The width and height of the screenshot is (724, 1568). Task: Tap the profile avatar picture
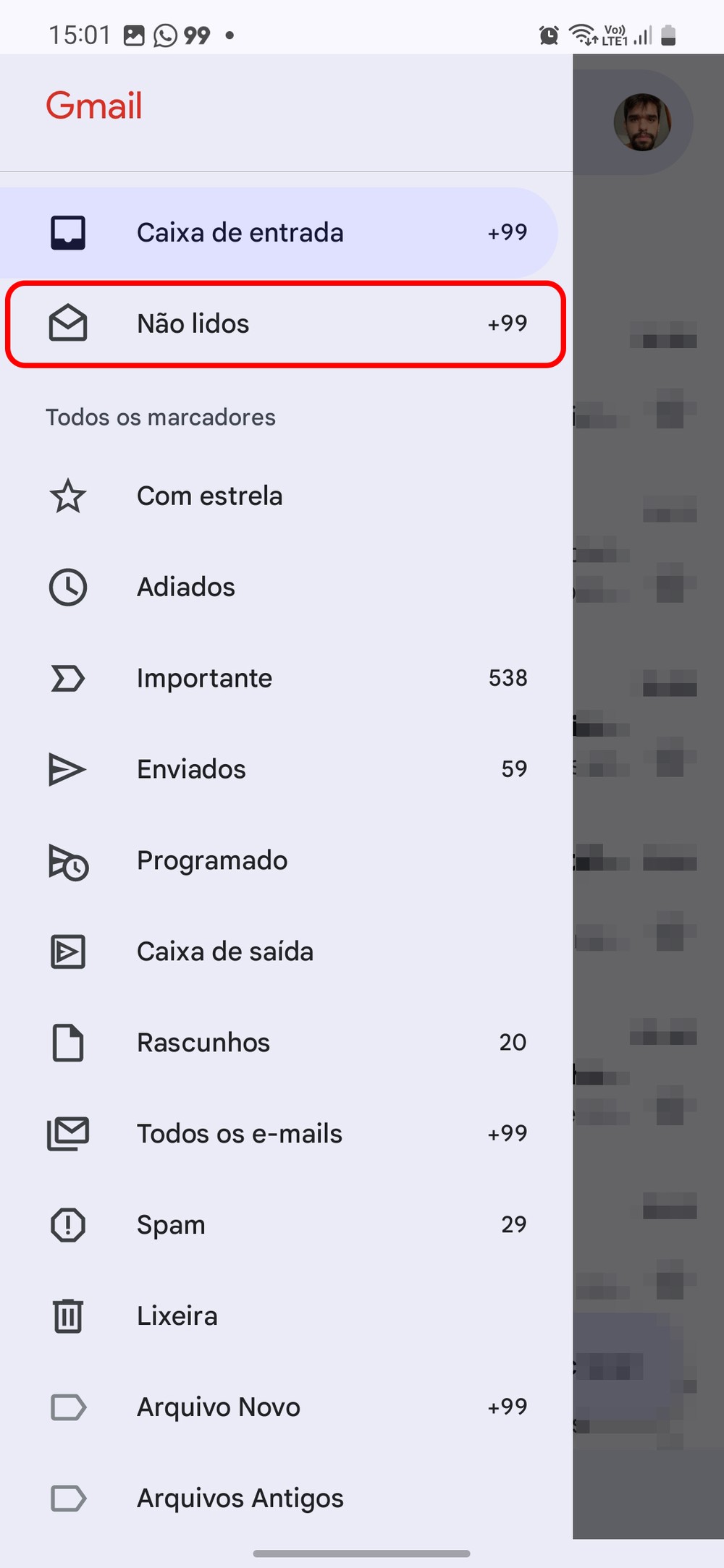(642, 122)
